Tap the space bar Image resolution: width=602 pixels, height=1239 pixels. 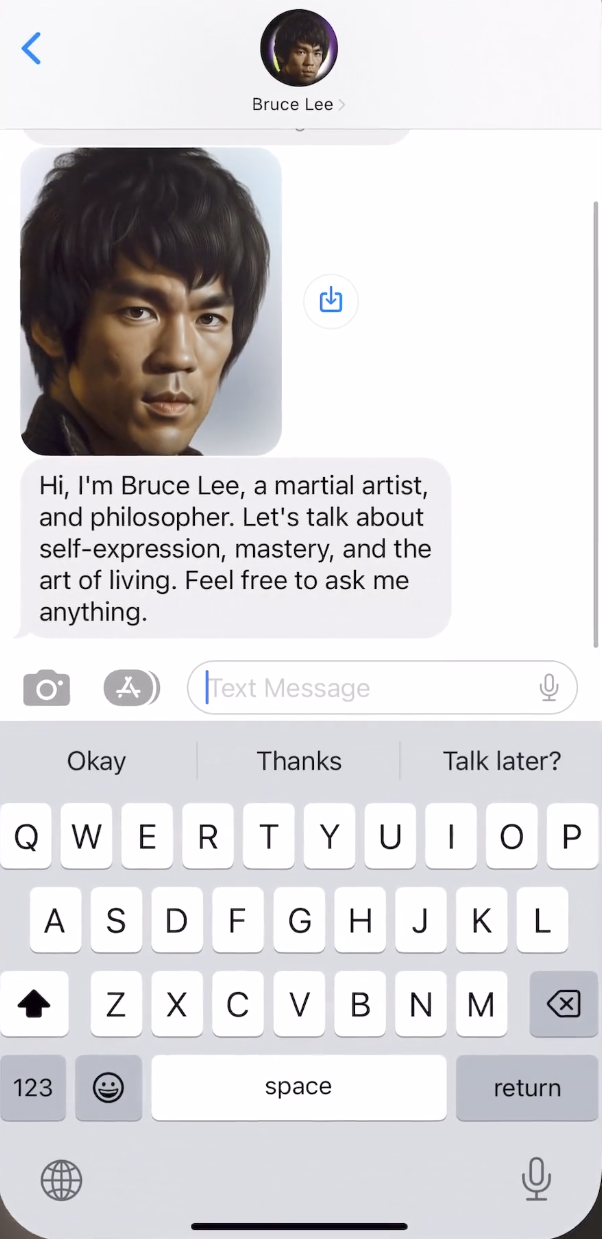pos(298,1087)
